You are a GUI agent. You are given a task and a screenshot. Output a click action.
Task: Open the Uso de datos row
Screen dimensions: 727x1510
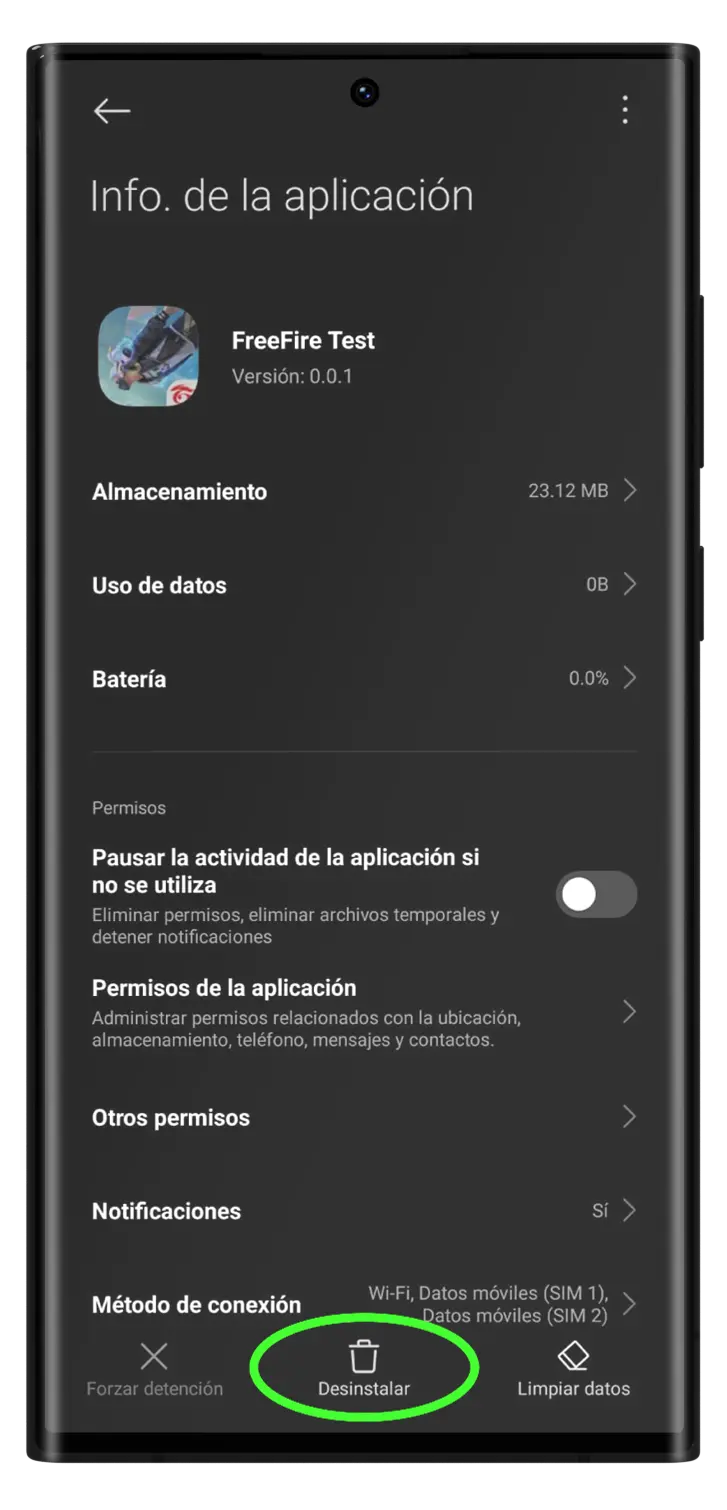pyautogui.click(x=364, y=585)
